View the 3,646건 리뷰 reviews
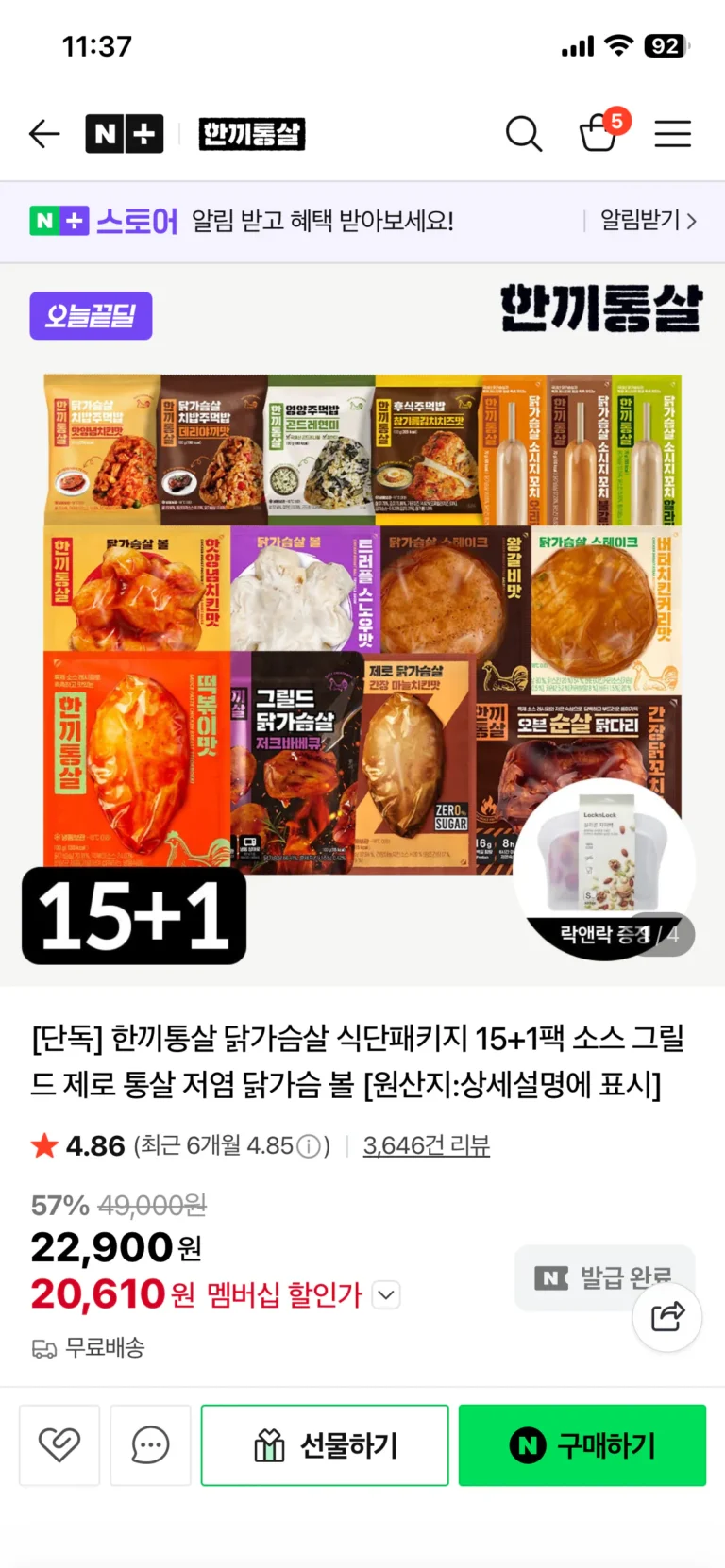 [x=426, y=1145]
